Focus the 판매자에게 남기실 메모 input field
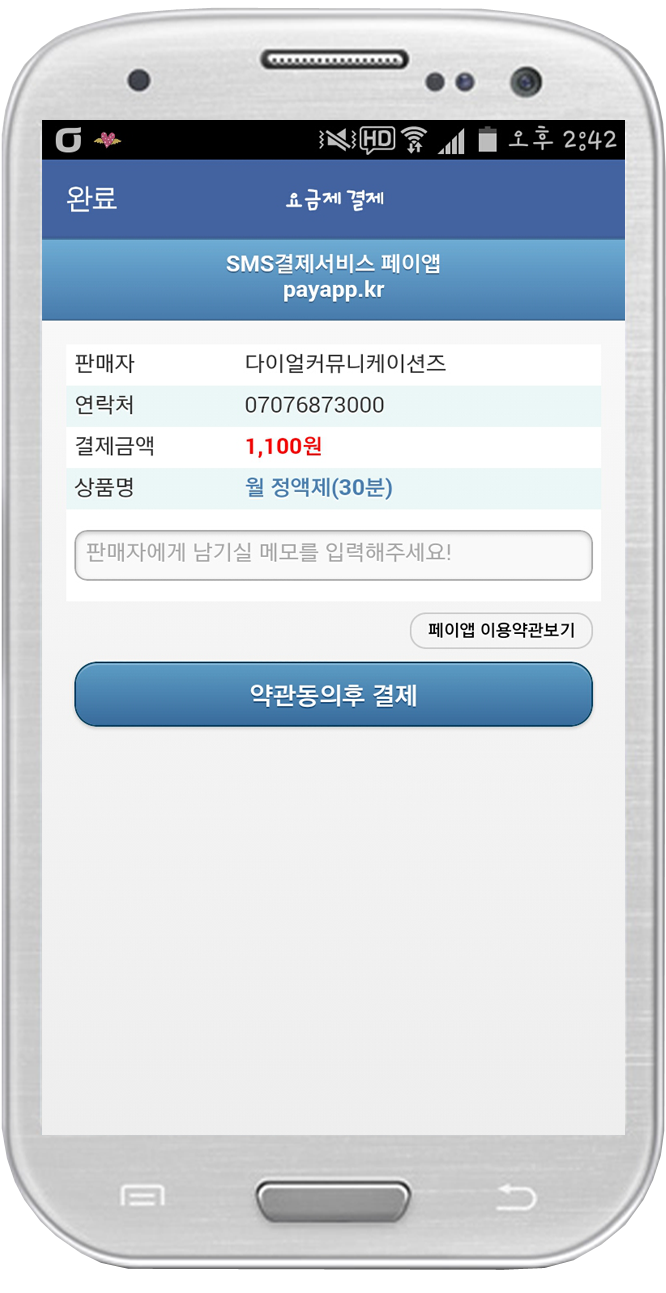The width and height of the screenshot is (666, 1293). tap(333, 555)
